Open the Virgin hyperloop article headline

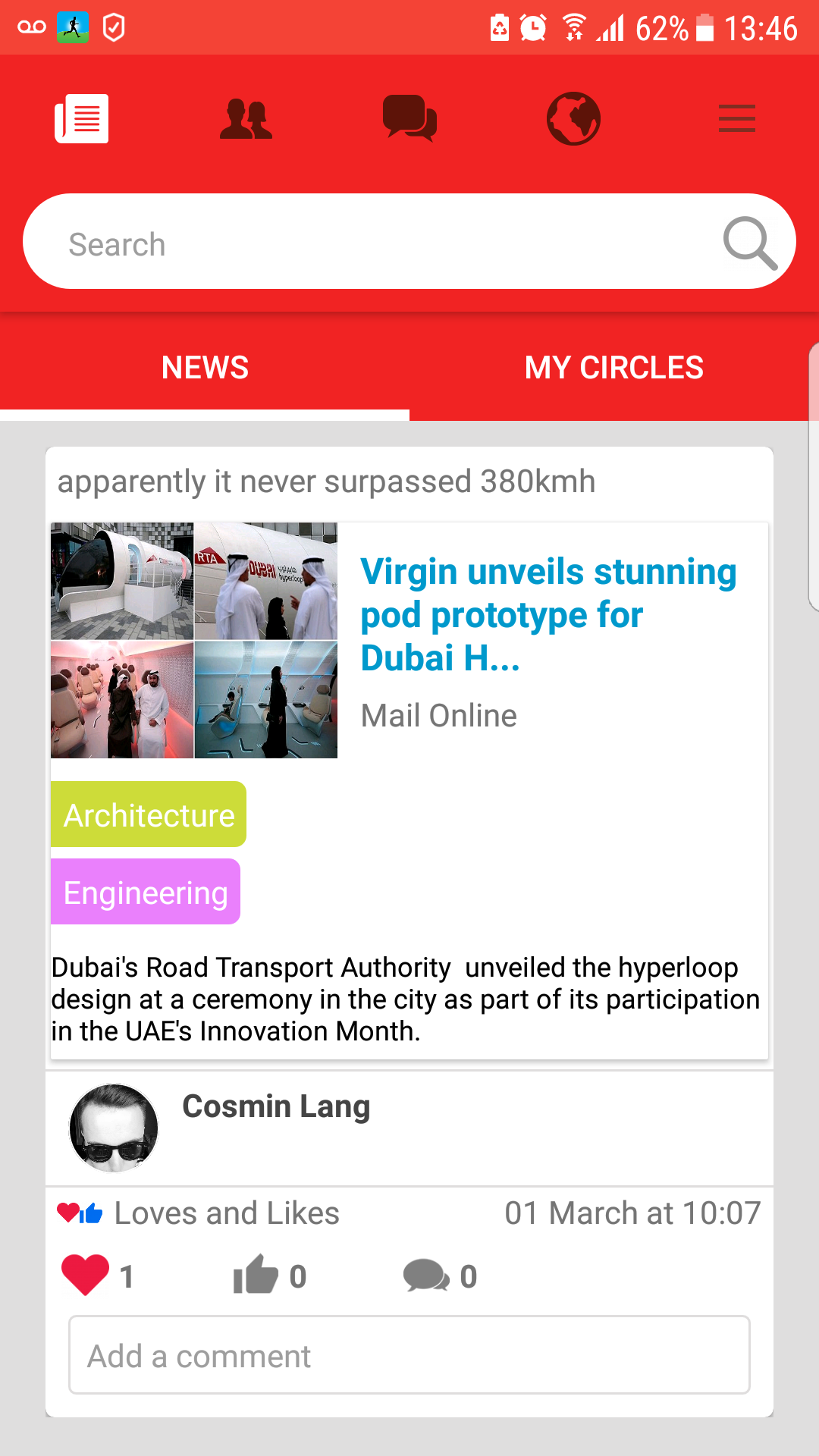point(548,614)
